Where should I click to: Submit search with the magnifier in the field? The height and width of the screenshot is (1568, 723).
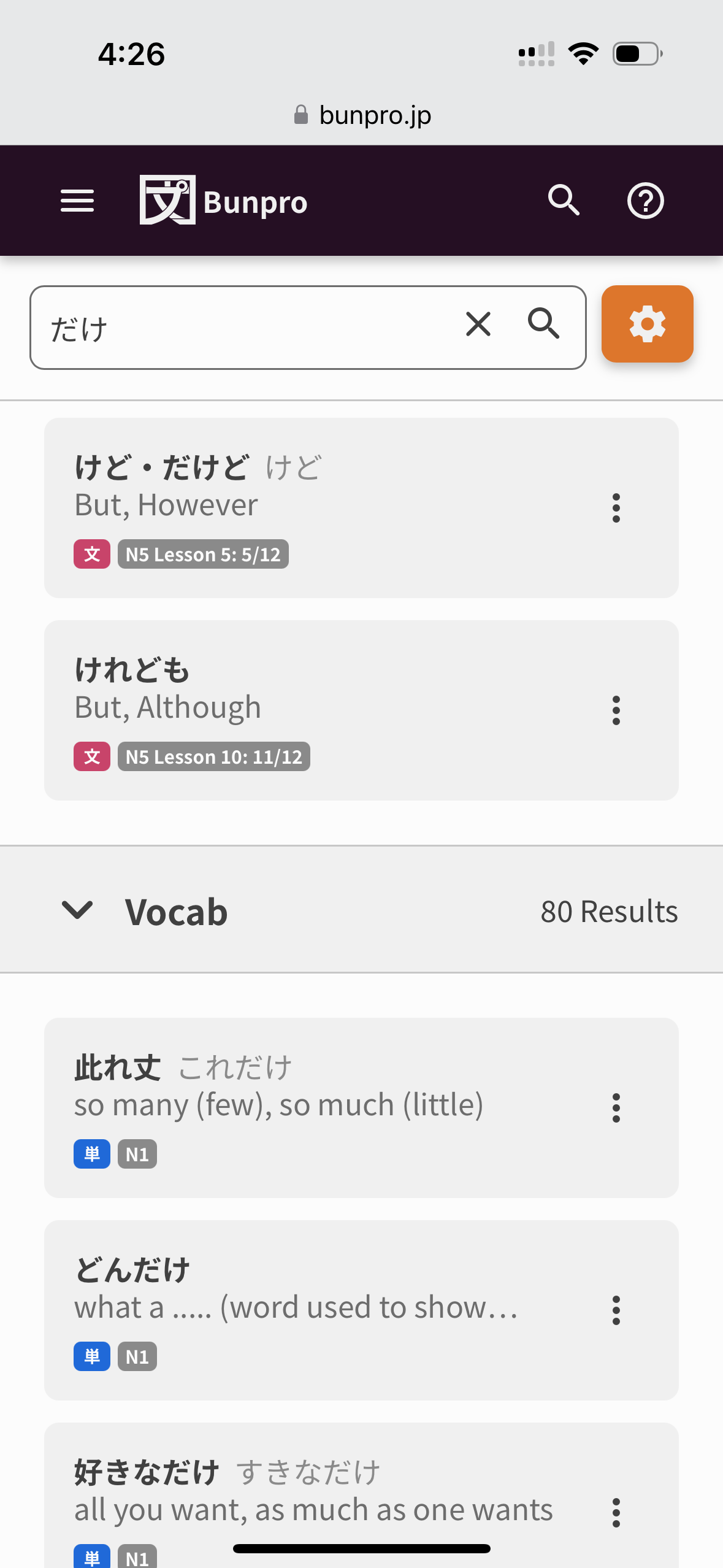click(543, 324)
